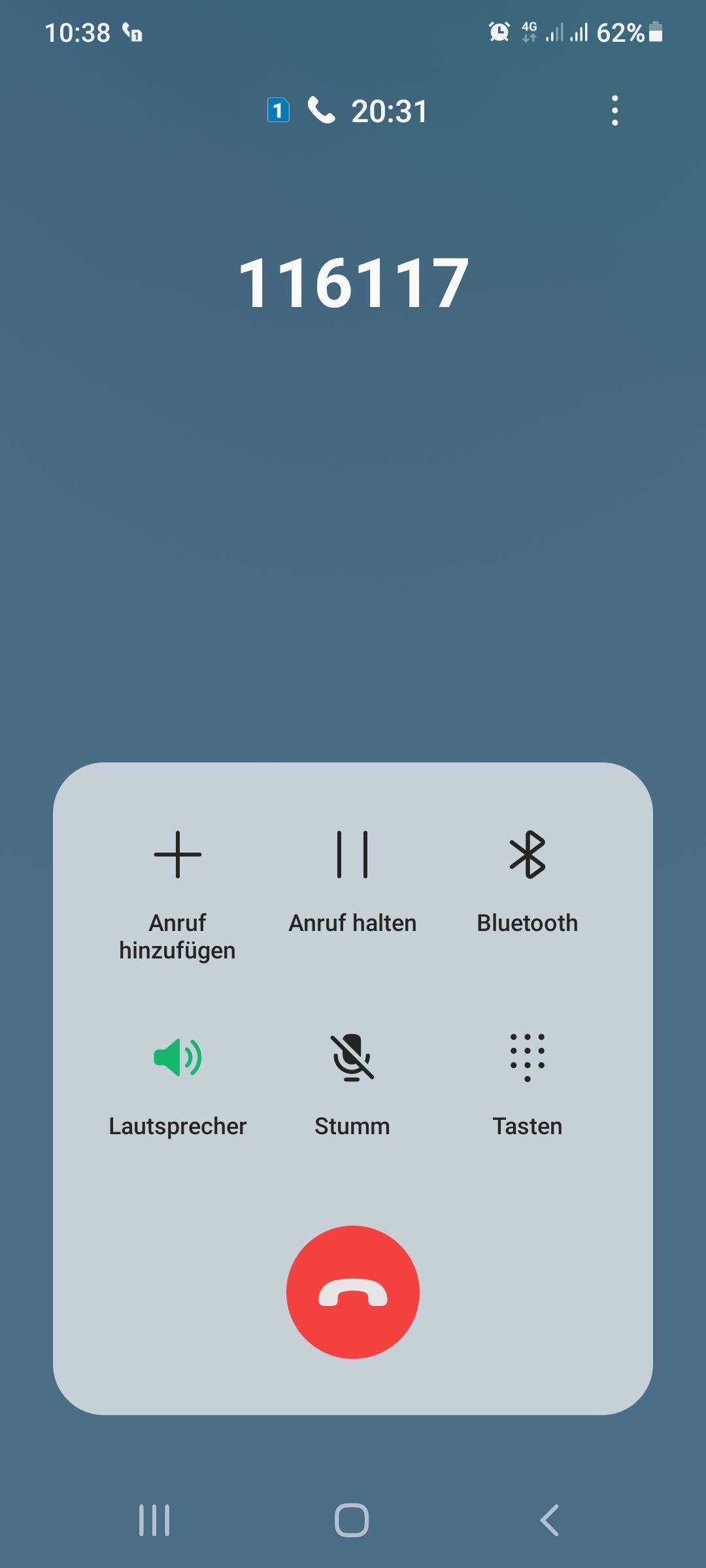End the call with the red button
The image size is (706, 1568).
coord(353,1292)
